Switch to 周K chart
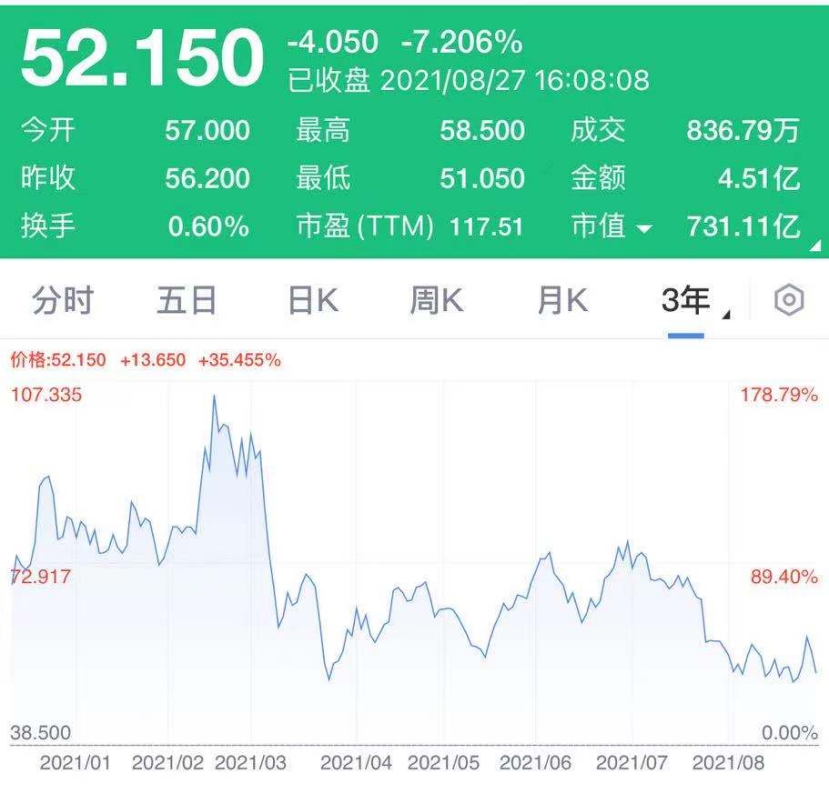Viewport: 829px width, 785px height. (437, 301)
